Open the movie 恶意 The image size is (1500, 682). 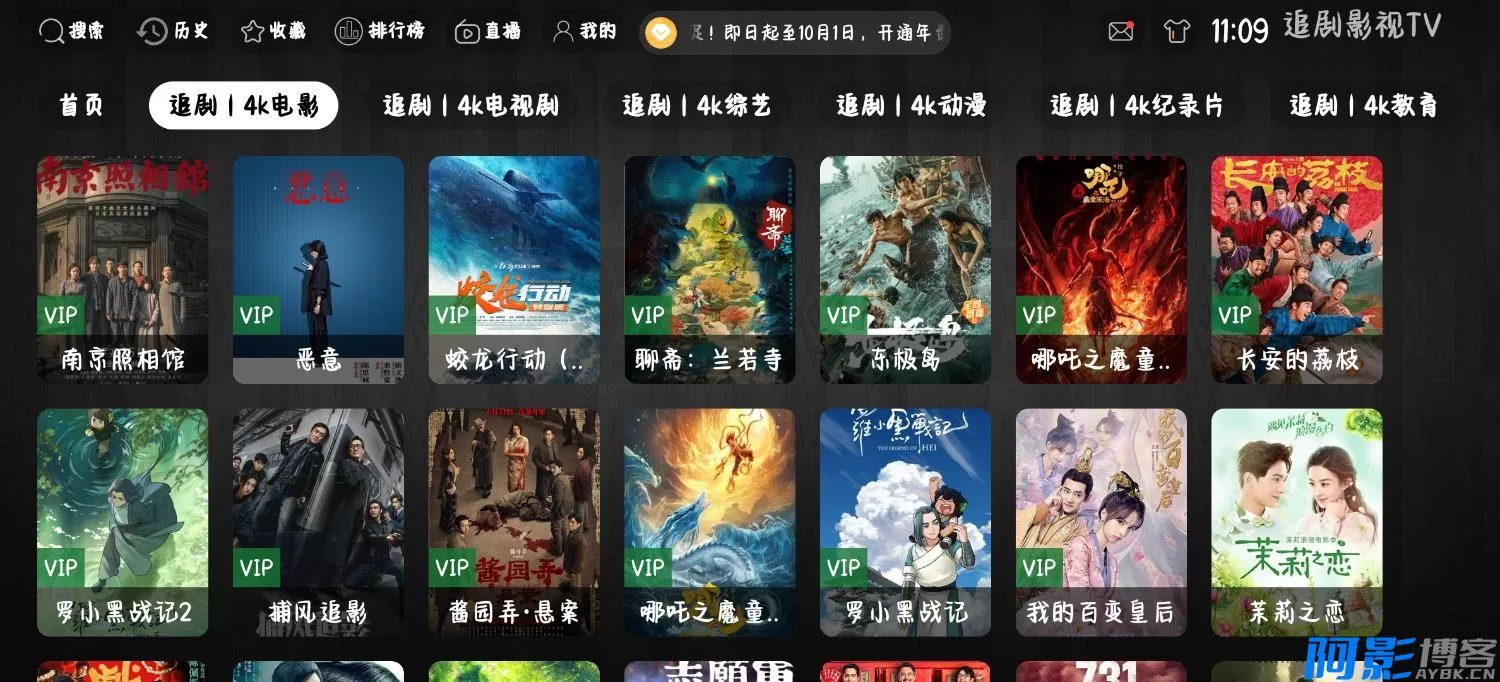pos(318,269)
